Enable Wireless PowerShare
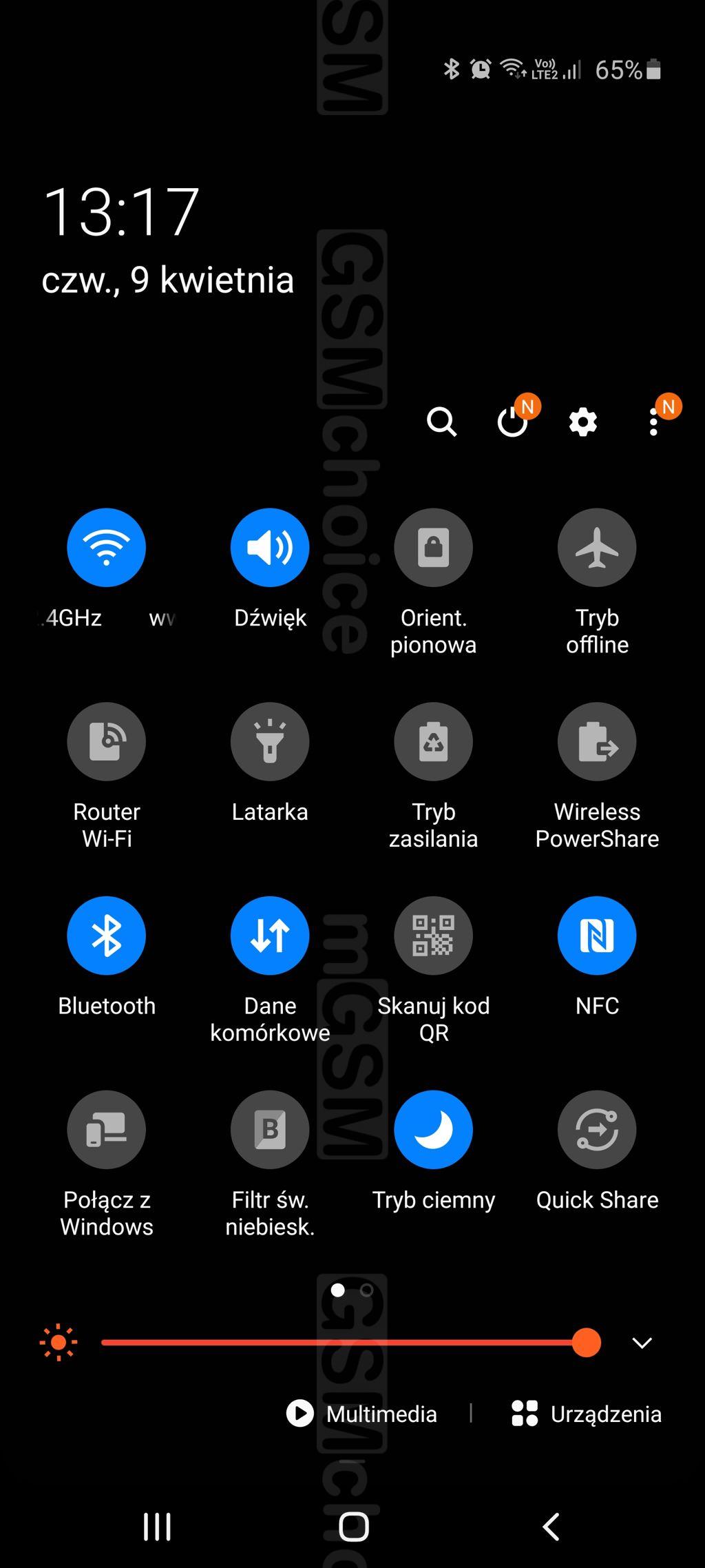The image size is (705, 1568). (597, 742)
